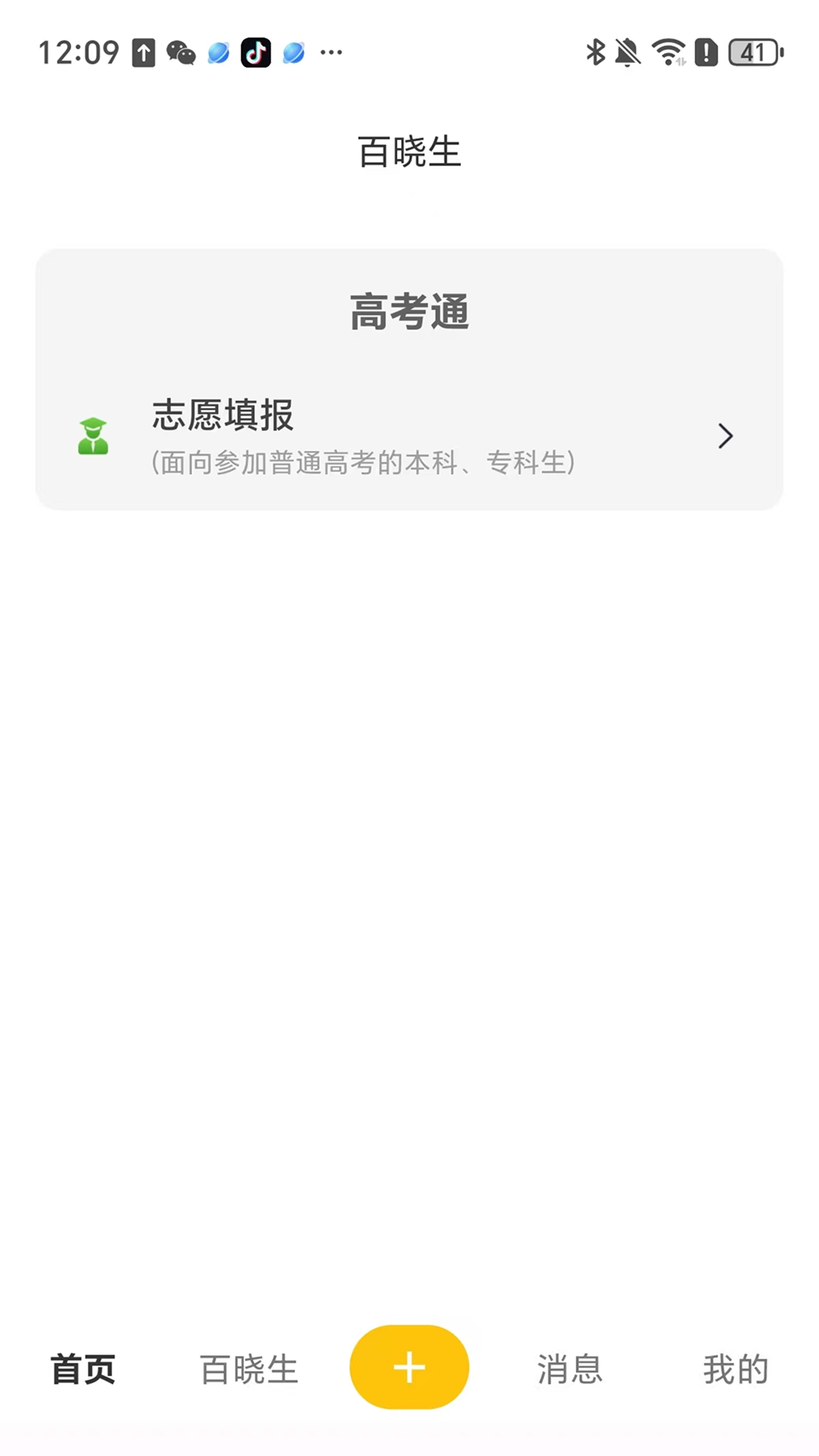Tap the 百晓生 page title
This screenshot has height=1456, width=819.
[409, 151]
